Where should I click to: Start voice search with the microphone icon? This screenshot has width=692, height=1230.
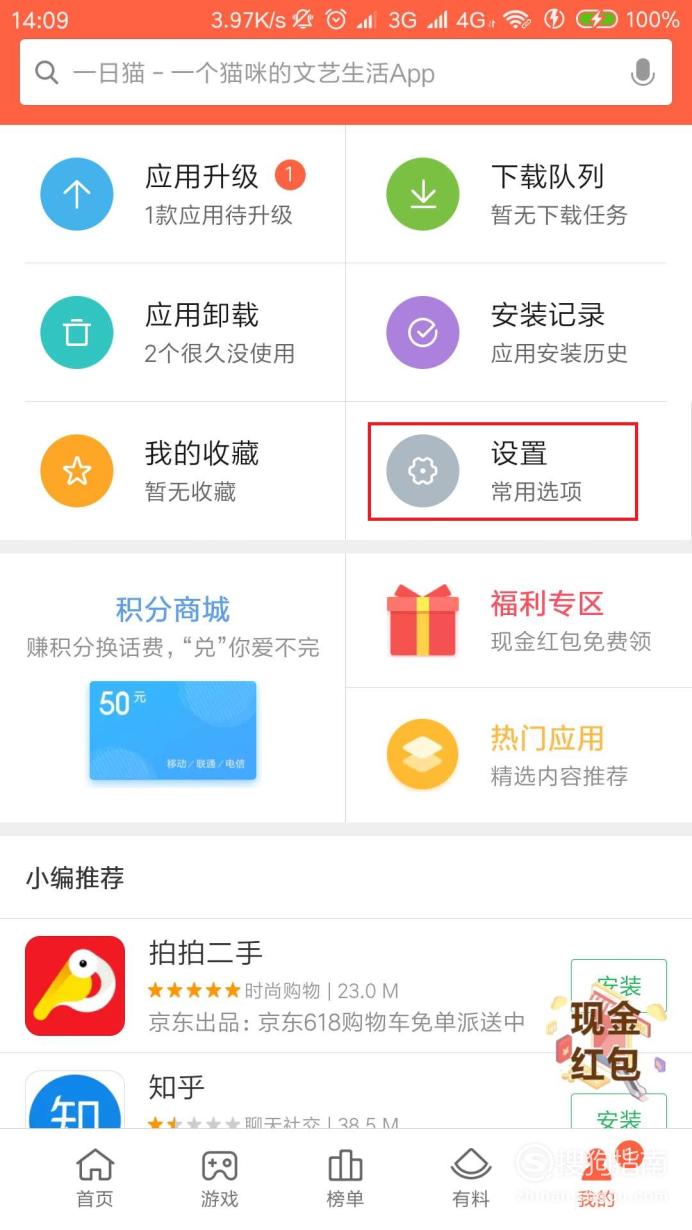pos(643,72)
